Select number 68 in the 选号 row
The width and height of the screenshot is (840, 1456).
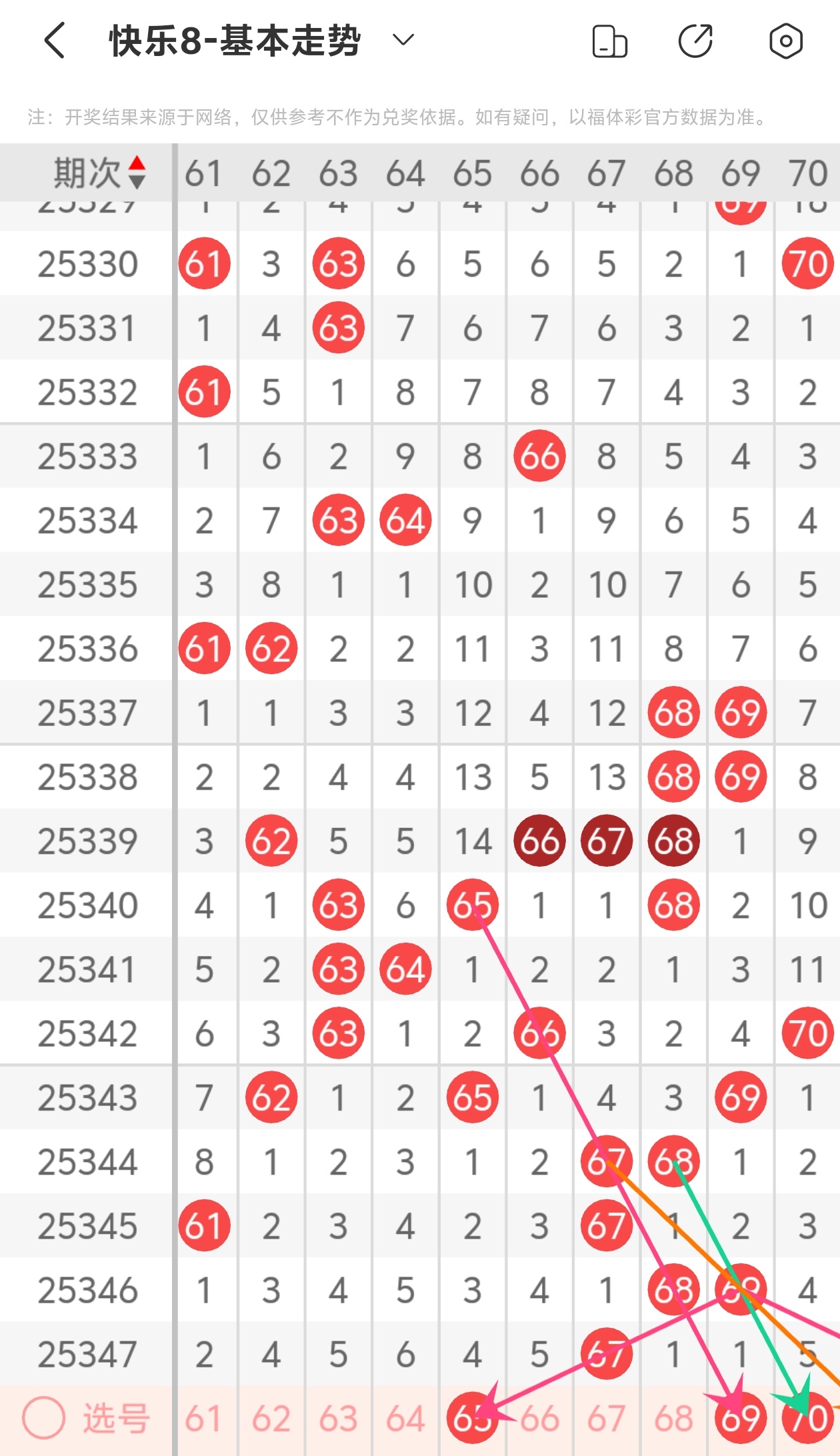point(673,1419)
